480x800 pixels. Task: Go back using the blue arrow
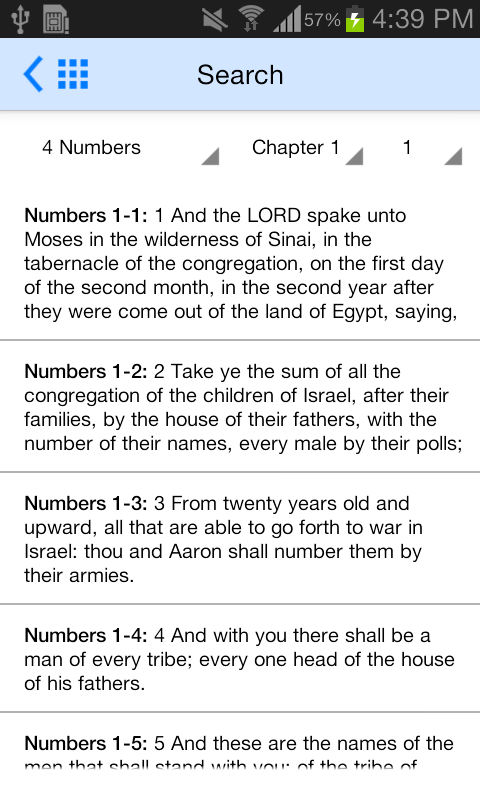click(x=34, y=74)
